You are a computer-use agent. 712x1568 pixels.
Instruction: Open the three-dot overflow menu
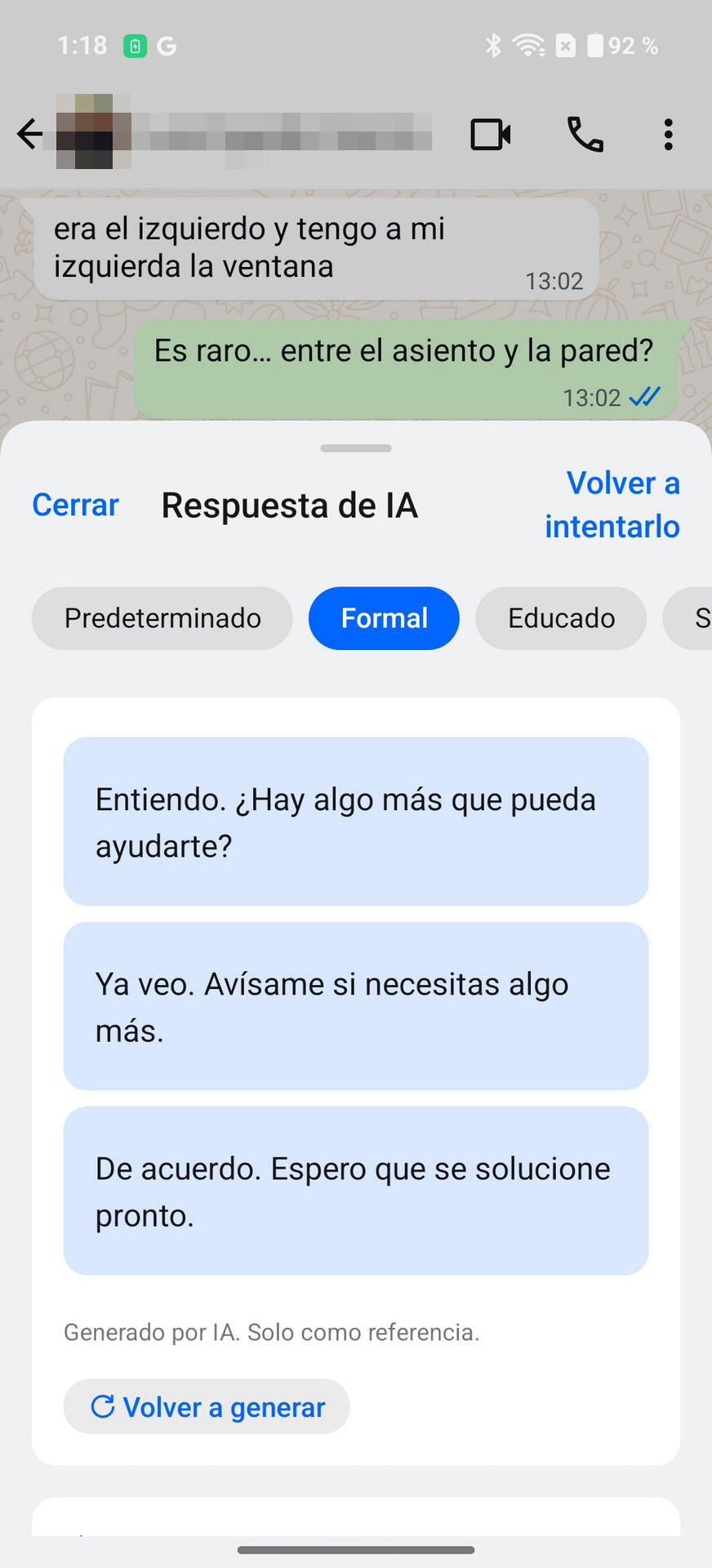(x=669, y=135)
